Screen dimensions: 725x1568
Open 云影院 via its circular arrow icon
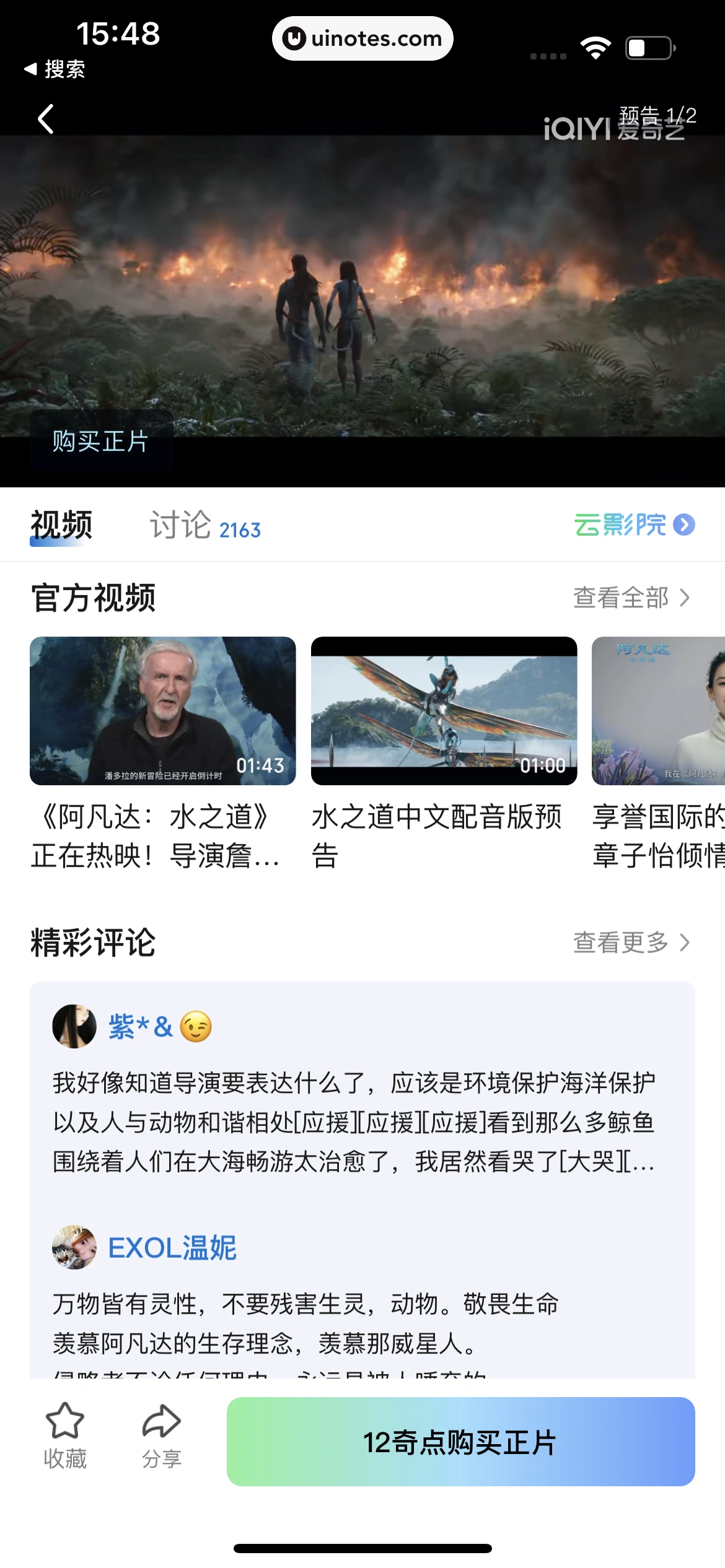pyautogui.click(x=685, y=525)
